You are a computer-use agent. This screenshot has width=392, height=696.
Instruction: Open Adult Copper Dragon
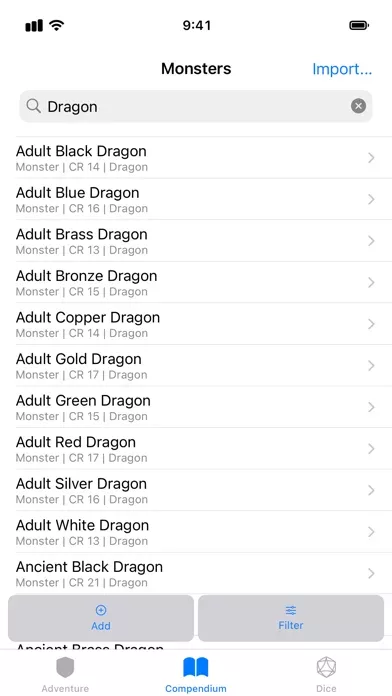click(196, 324)
